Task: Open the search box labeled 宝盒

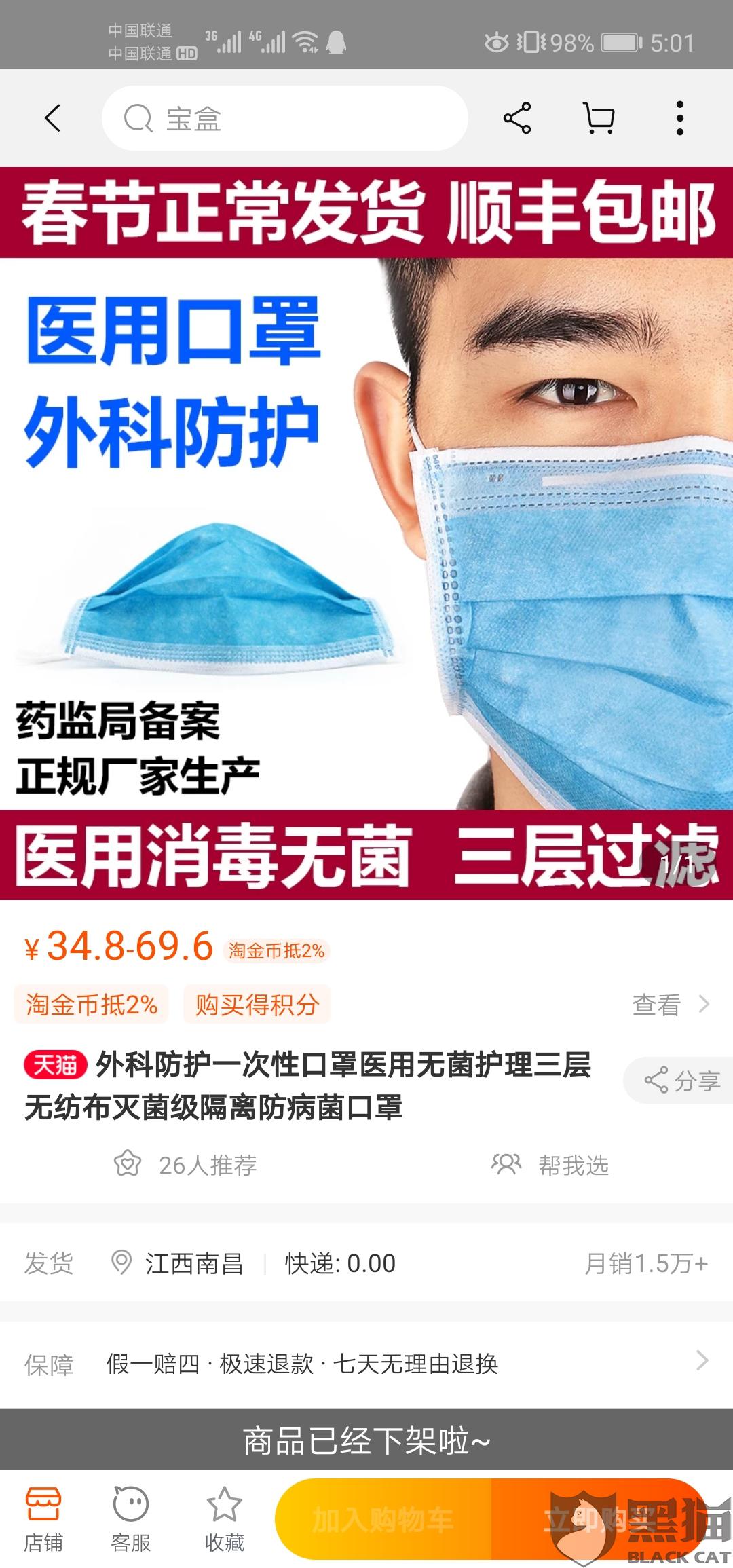Action: [x=285, y=118]
